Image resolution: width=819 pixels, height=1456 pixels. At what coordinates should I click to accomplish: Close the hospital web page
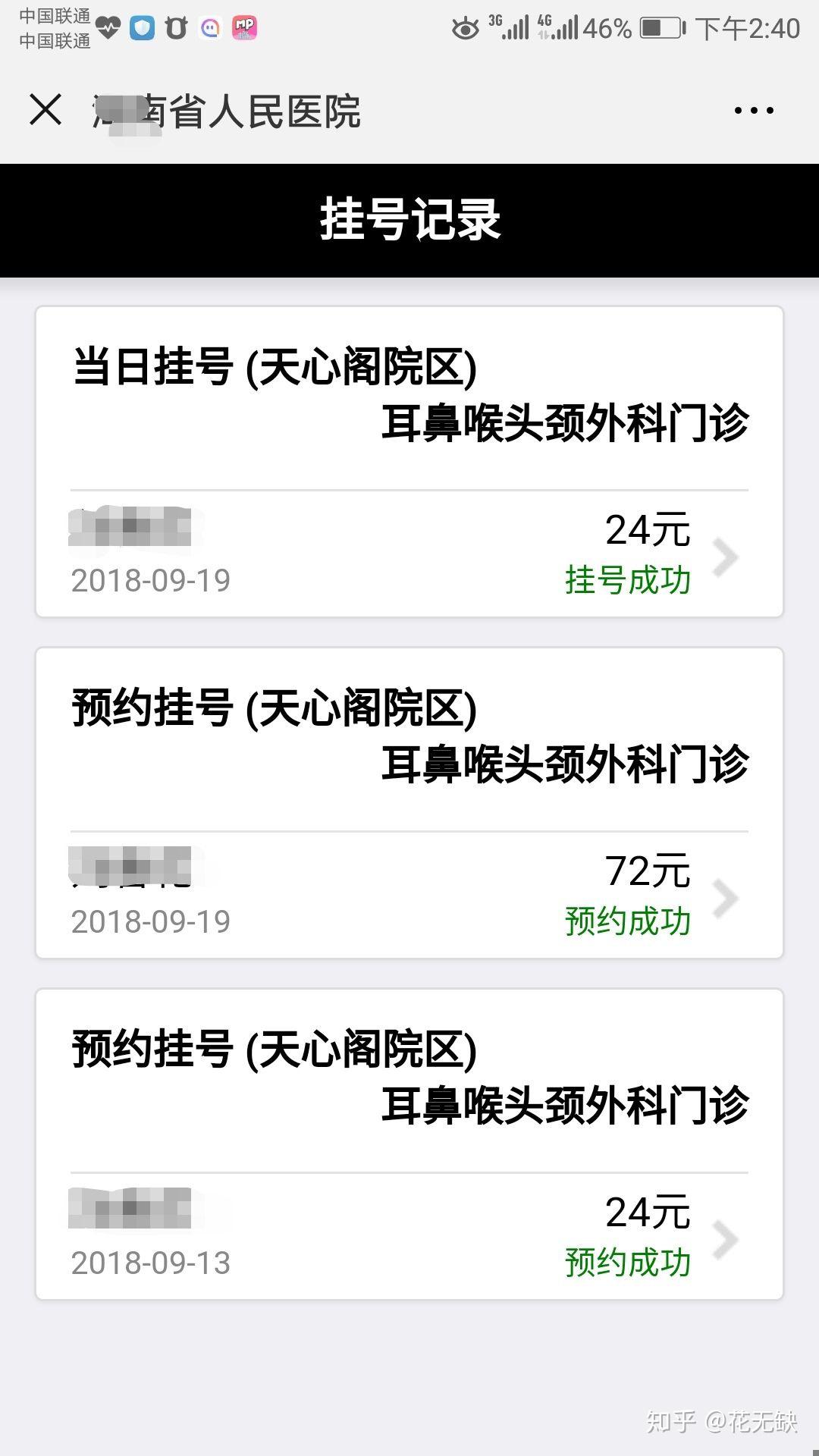45,110
